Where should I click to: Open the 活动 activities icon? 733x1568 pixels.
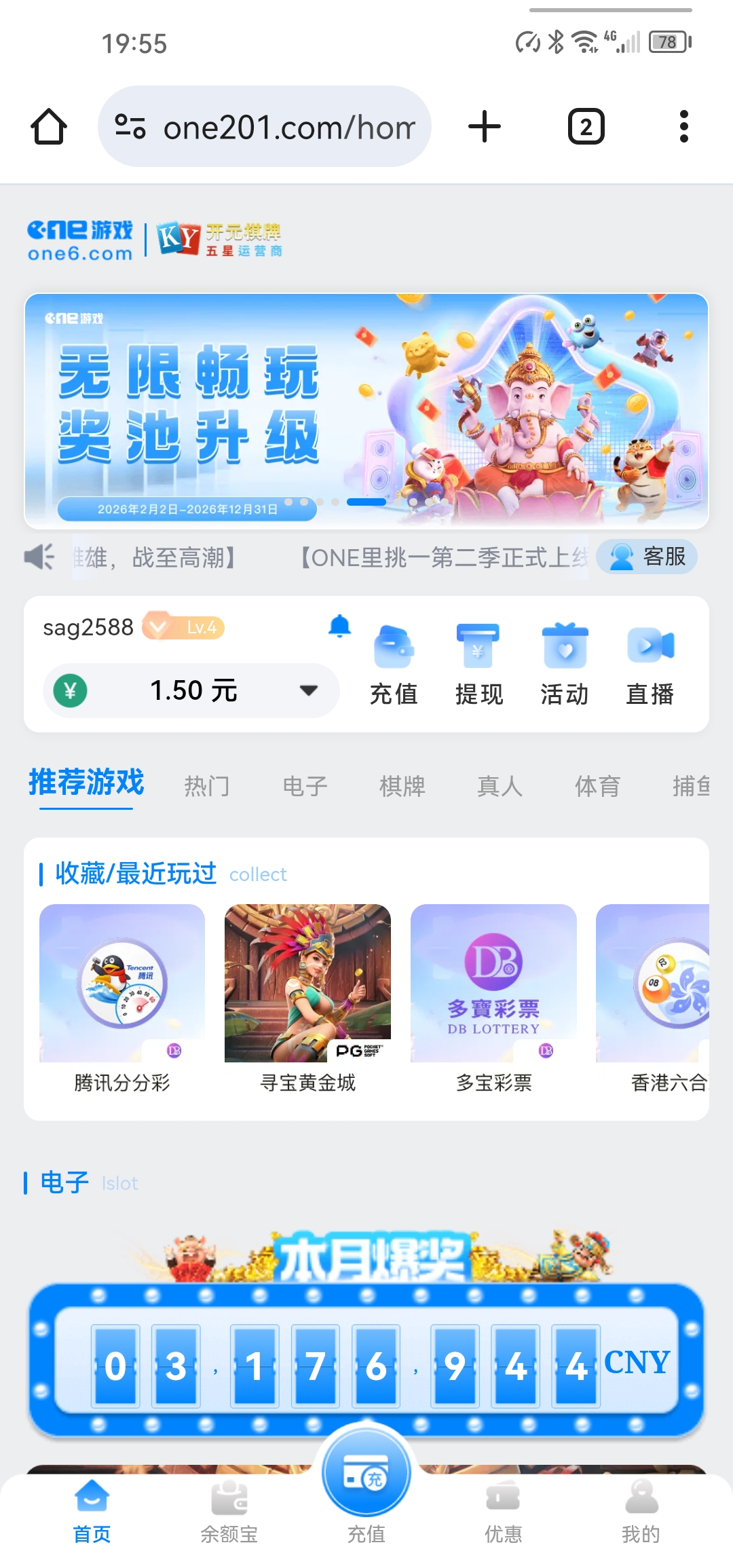click(x=564, y=662)
